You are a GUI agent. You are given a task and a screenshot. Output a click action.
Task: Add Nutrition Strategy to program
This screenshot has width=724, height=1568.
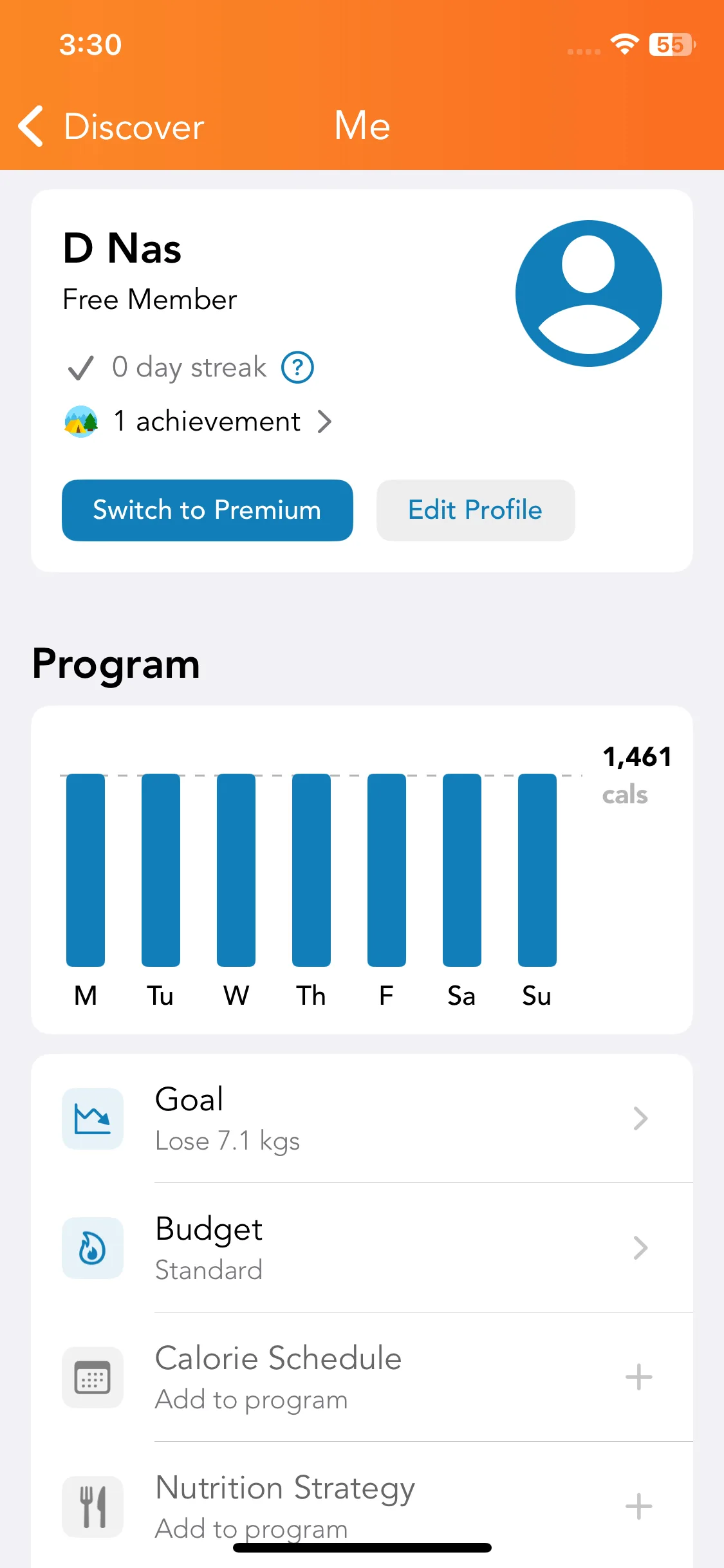tap(638, 1506)
